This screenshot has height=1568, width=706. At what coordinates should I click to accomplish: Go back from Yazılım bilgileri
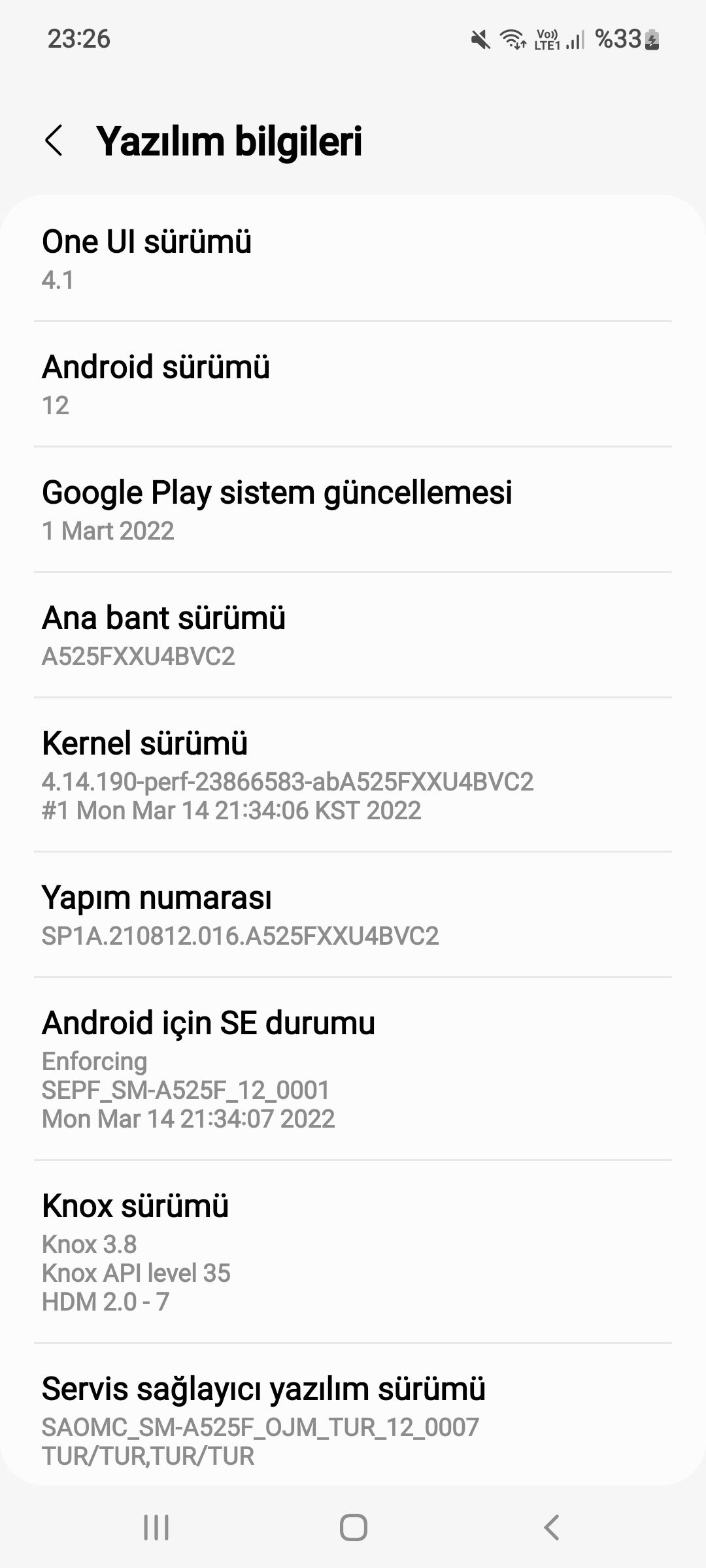[54, 140]
